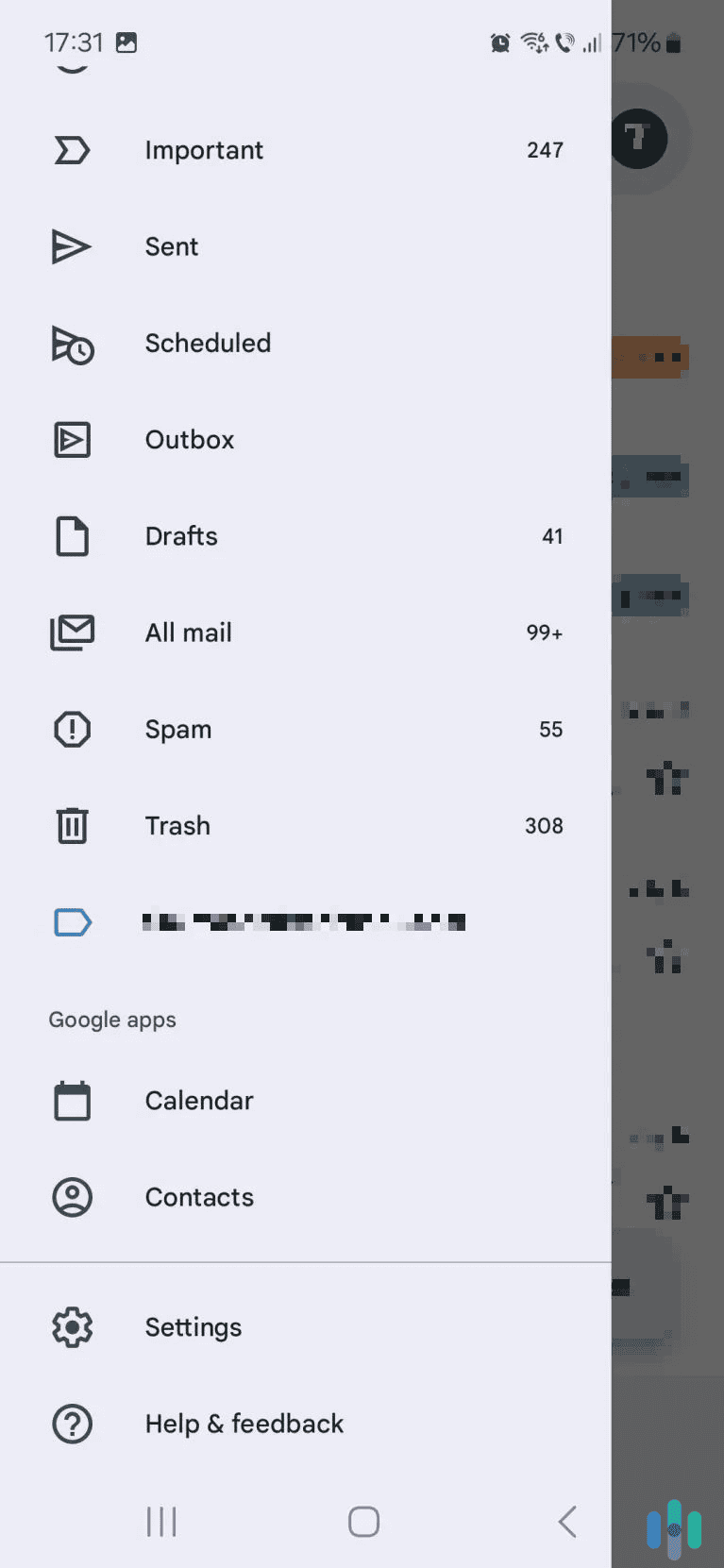Open "Help & feedback"
724x1568 pixels.
244,1424
